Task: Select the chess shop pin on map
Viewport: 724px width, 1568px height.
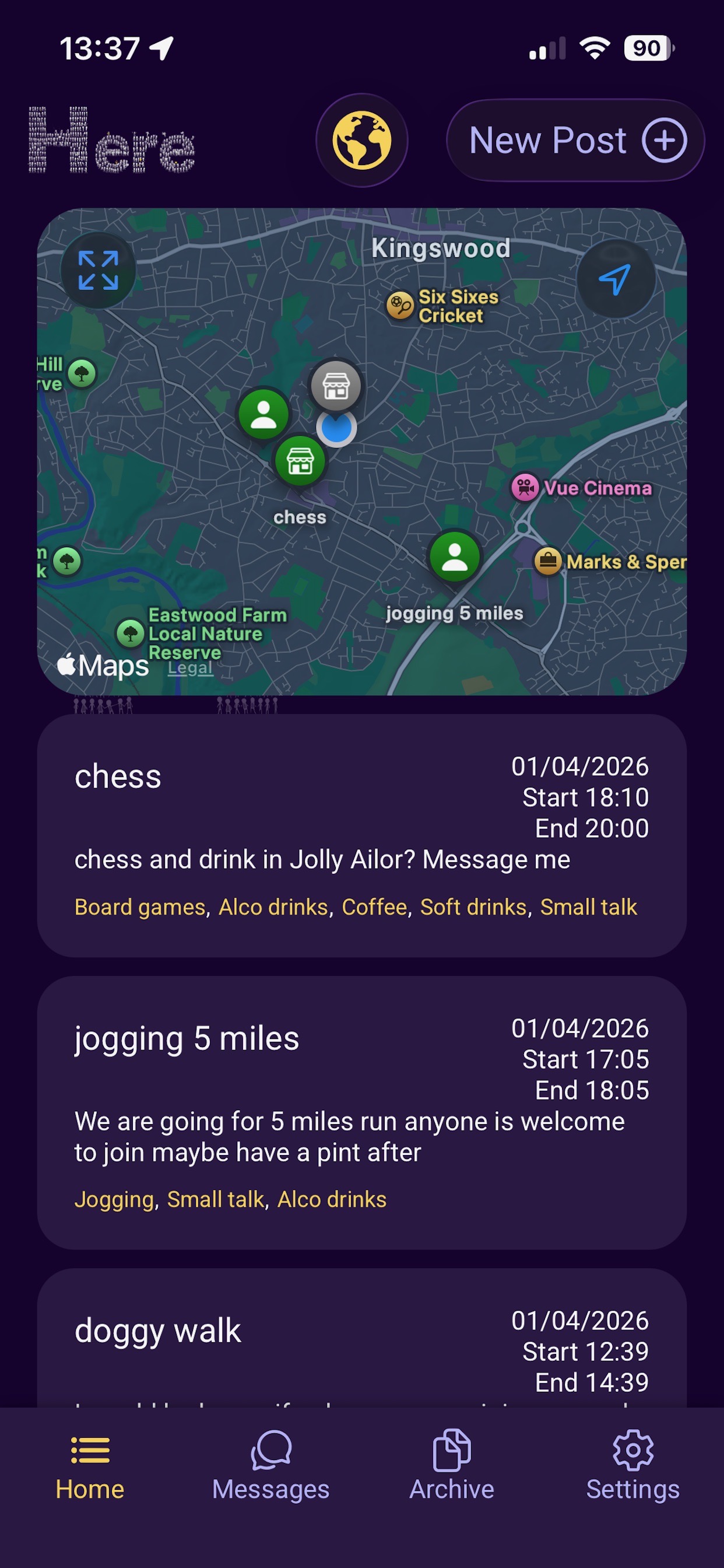Action: 300,461
